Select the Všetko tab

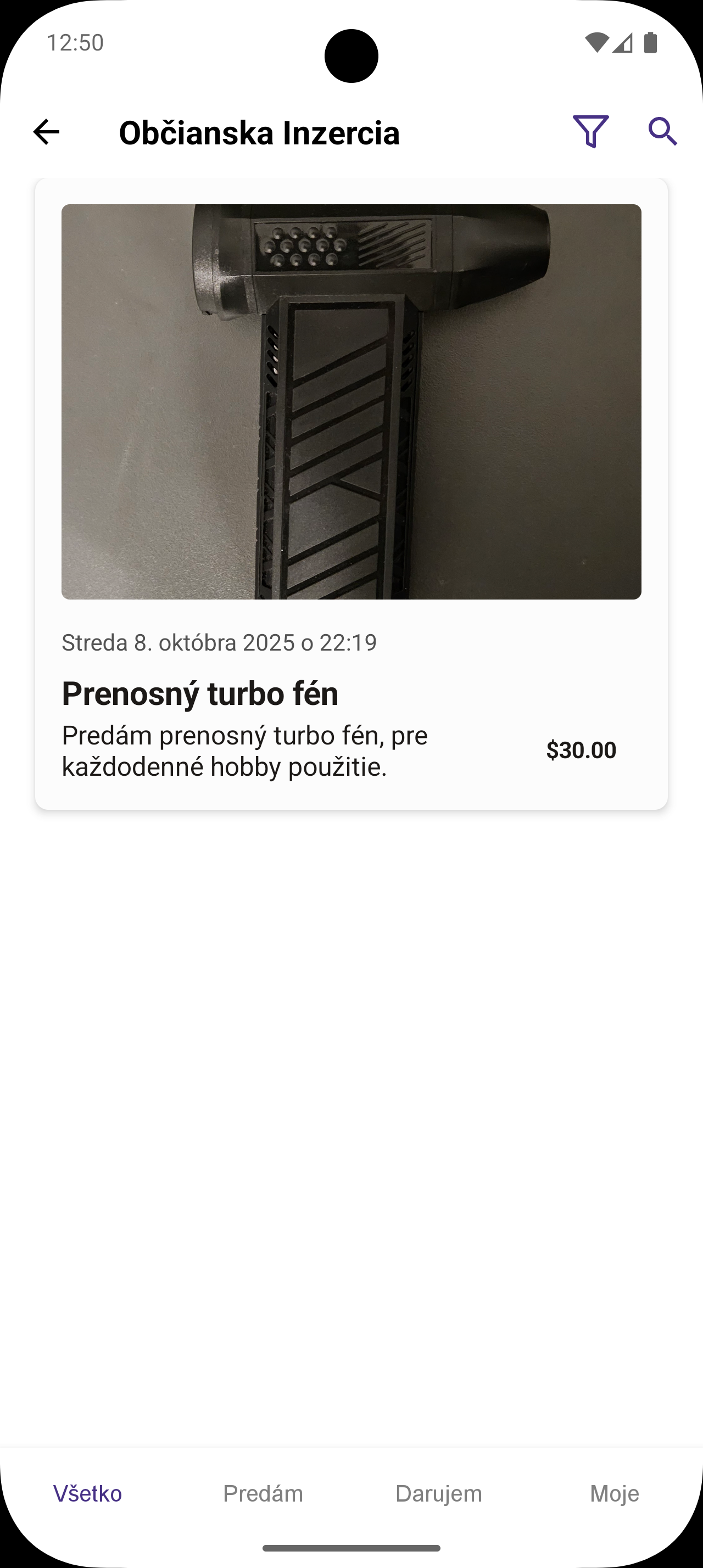tap(88, 1493)
